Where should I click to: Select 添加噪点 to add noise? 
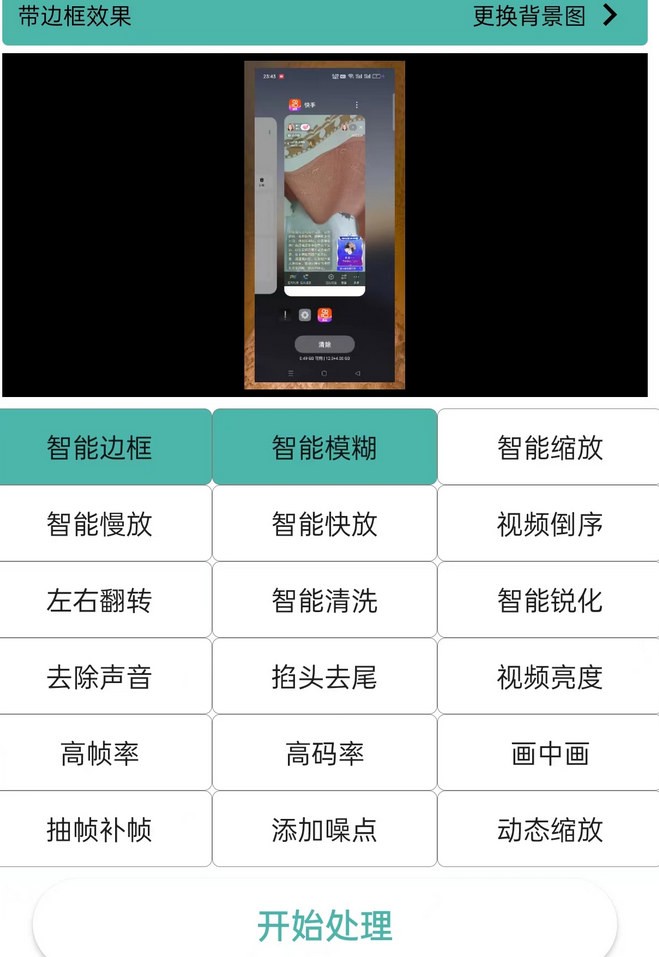click(324, 829)
